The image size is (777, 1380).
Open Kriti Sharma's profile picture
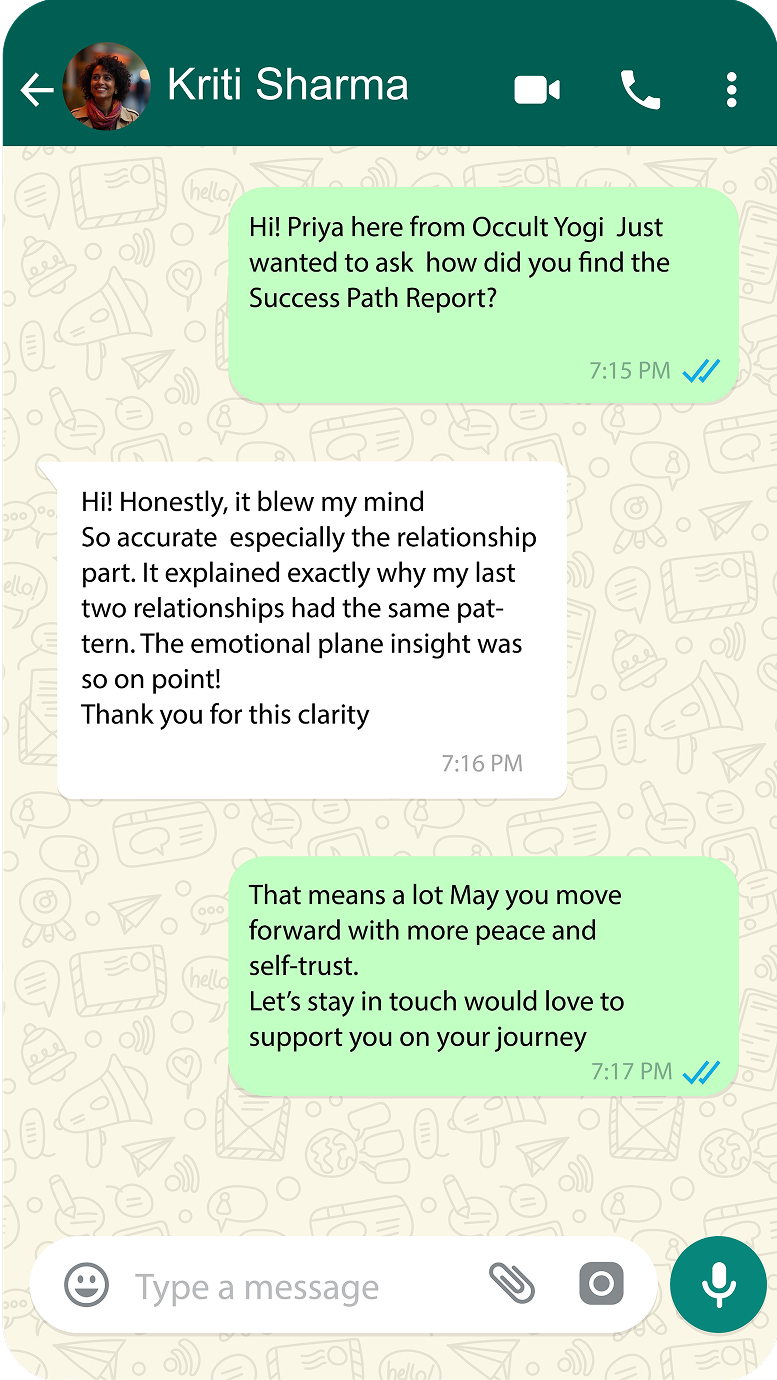coord(107,87)
